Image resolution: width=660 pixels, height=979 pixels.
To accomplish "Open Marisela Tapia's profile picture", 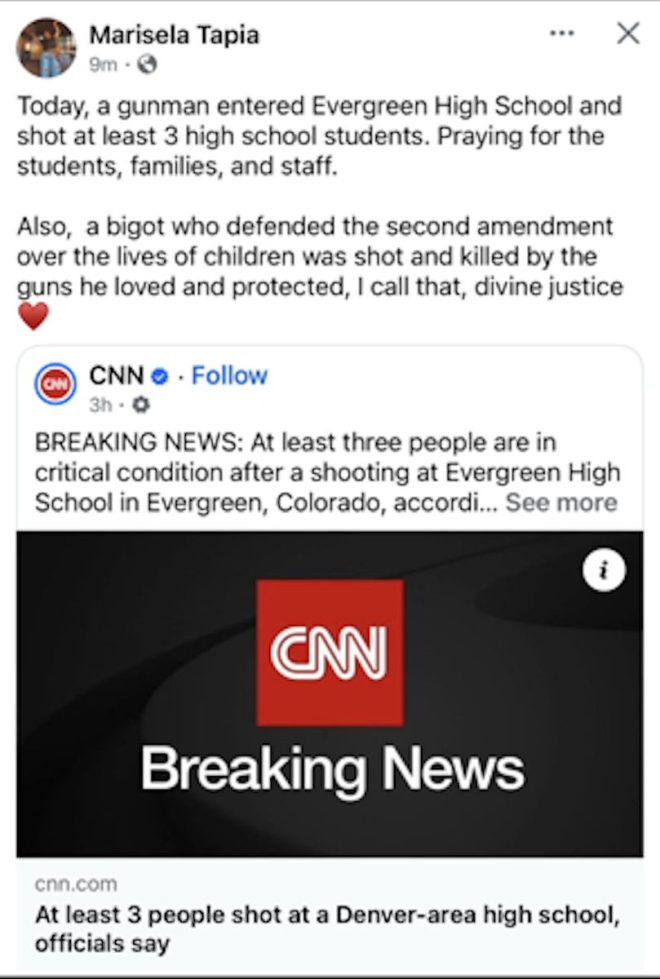I will [46, 47].
